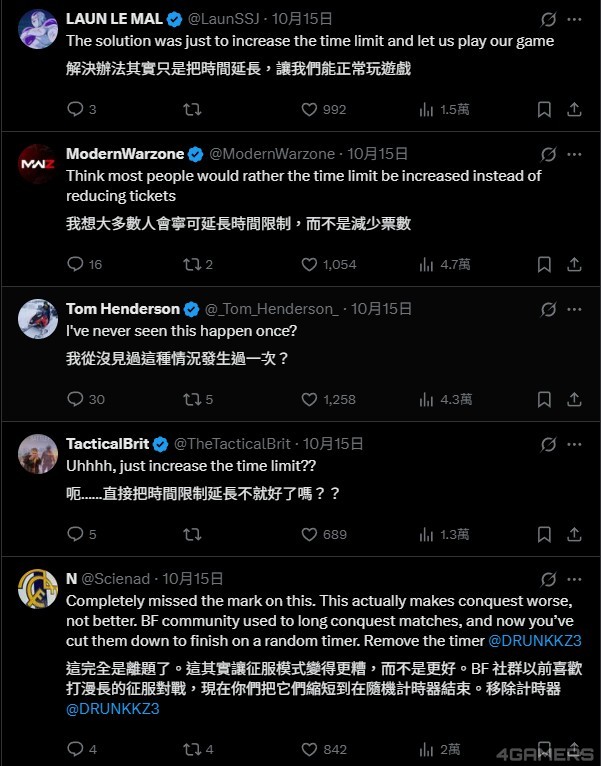This screenshot has width=601, height=766.
Task: View TacticalBrit's post view analytics
Action: (429, 534)
